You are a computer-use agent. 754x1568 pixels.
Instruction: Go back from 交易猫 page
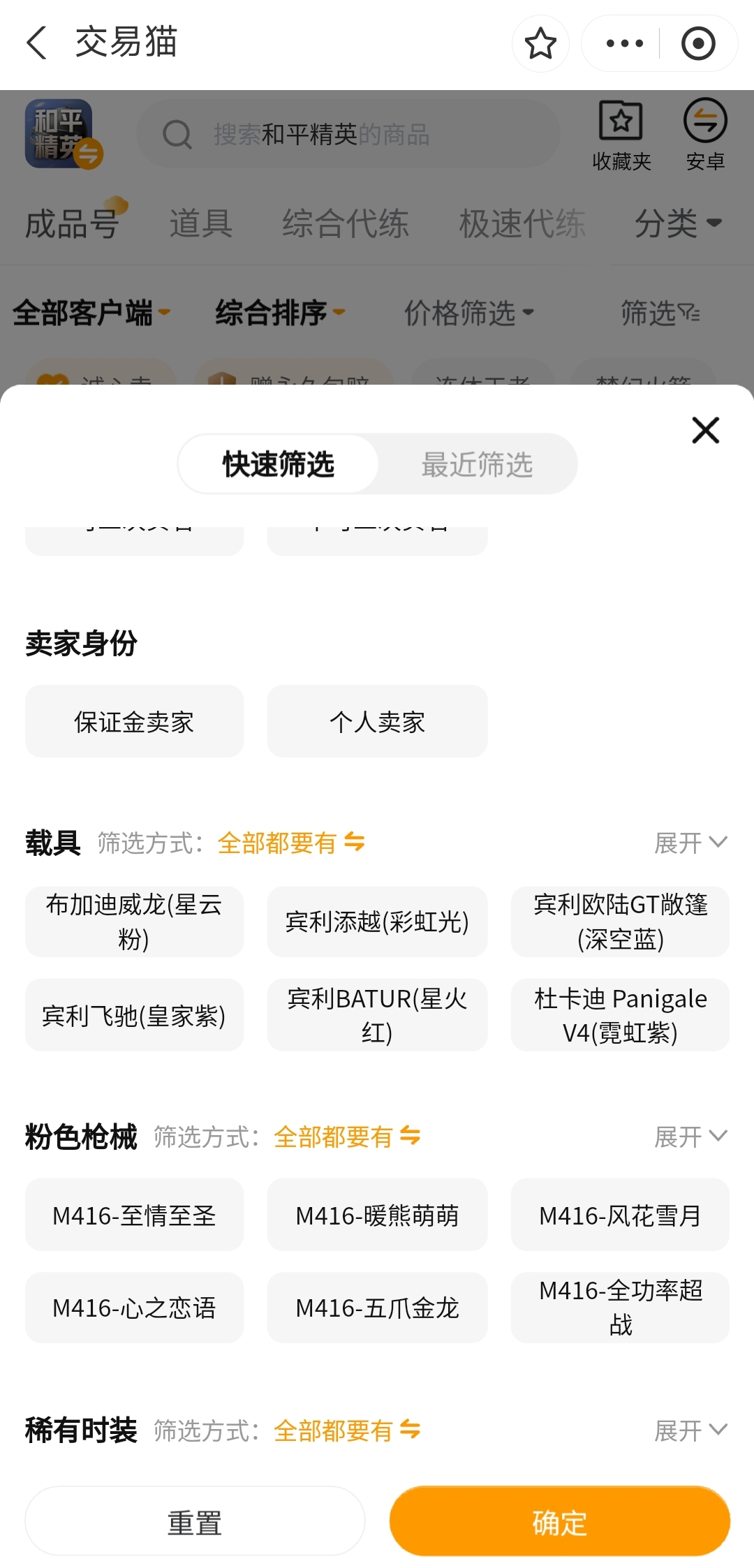[x=37, y=43]
